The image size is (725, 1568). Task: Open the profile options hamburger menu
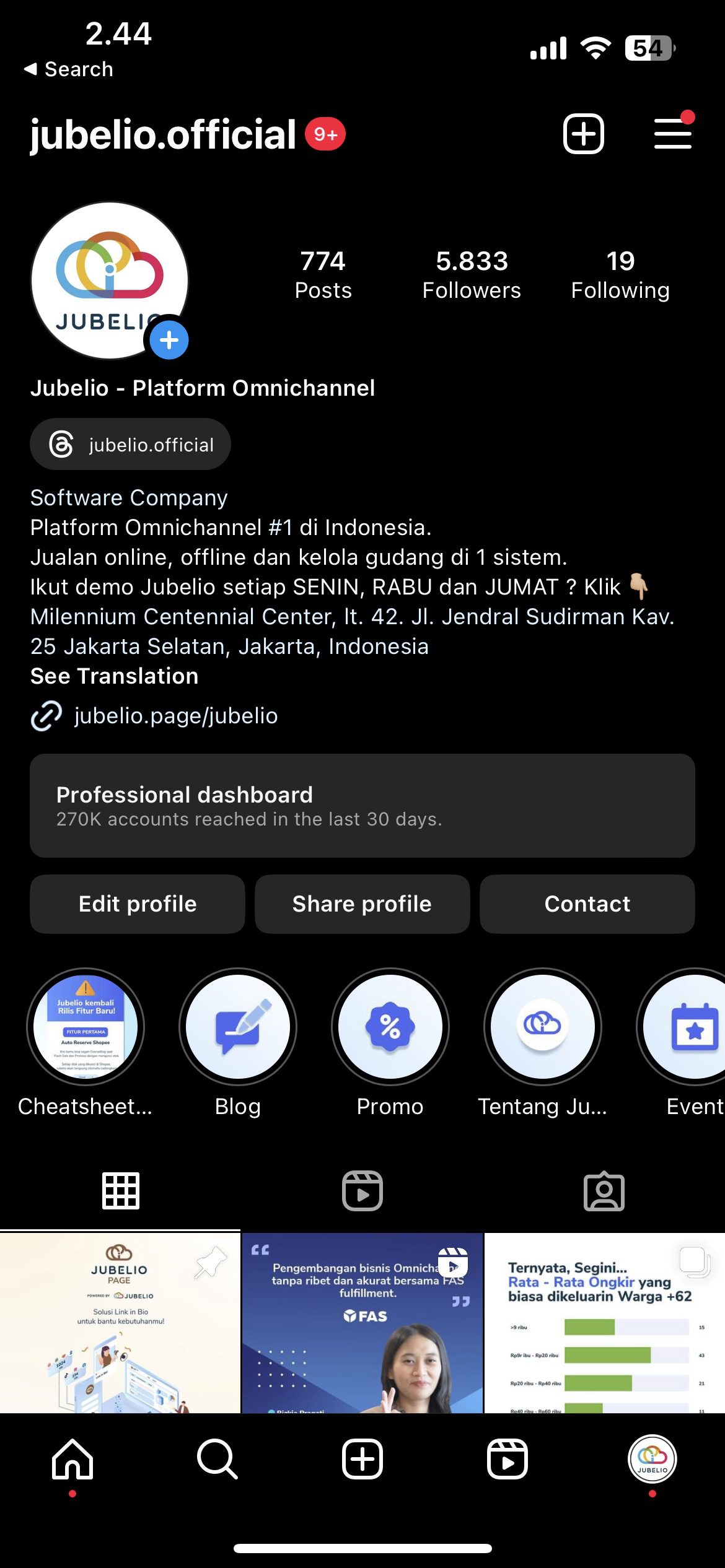click(x=672, y=133)
